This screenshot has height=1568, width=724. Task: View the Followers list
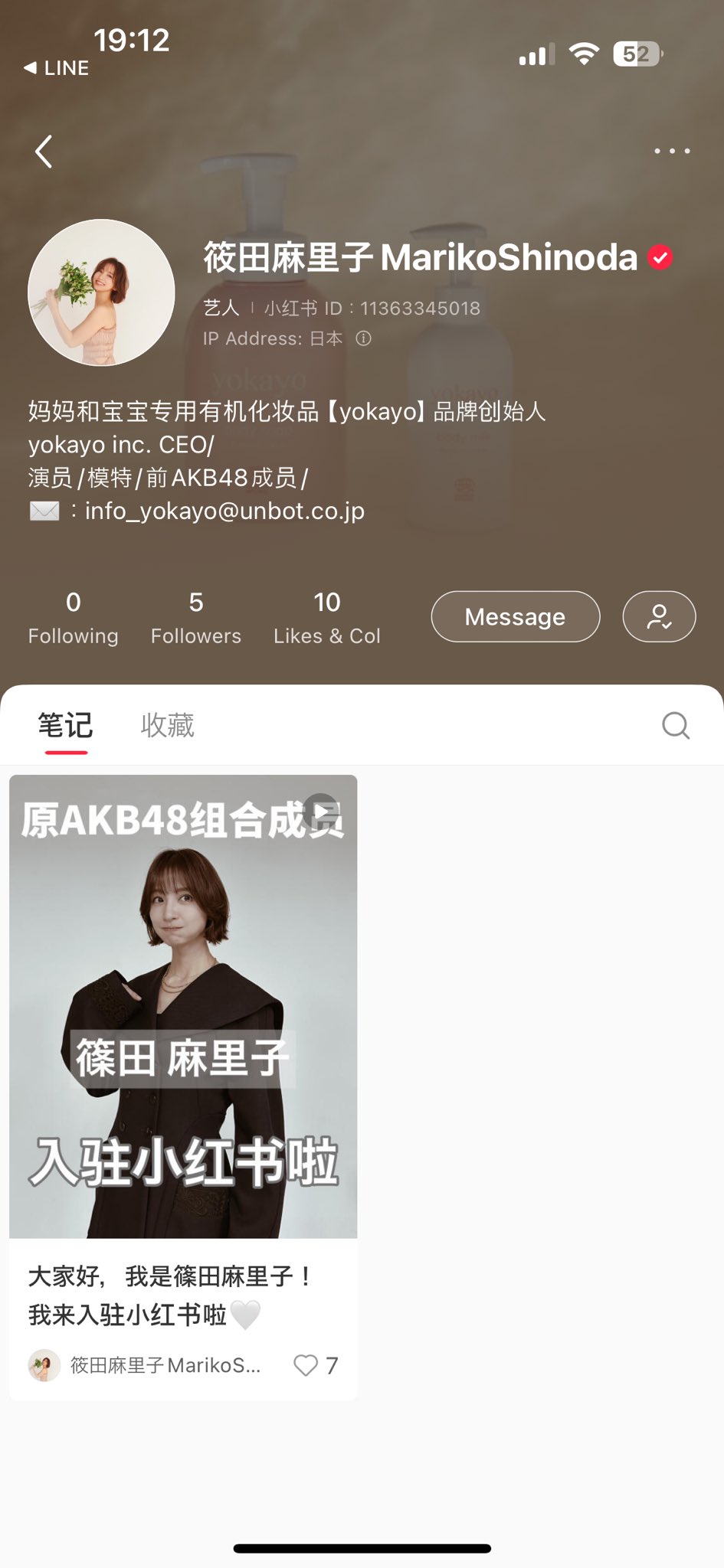click(x=195, y=618)
